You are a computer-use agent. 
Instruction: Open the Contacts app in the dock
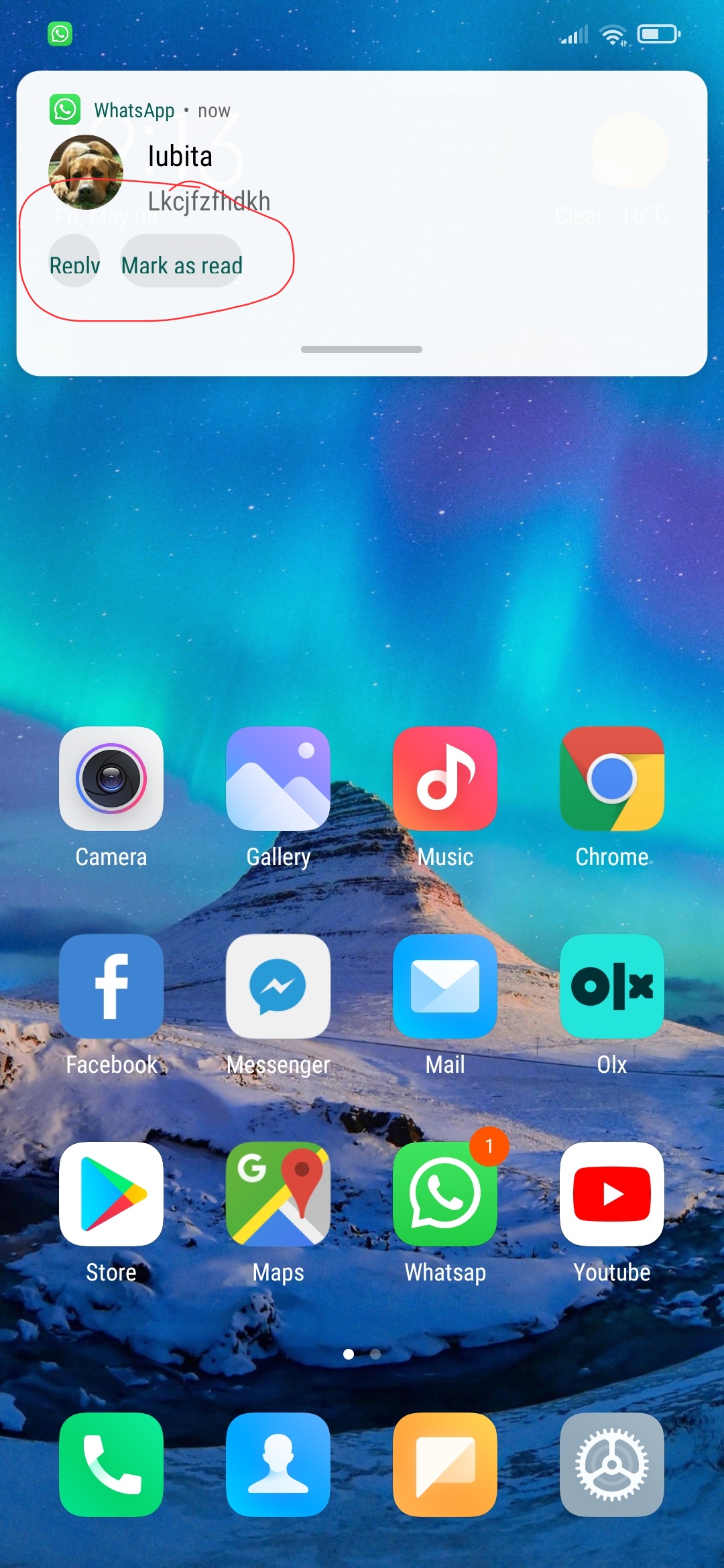pyautogui.click(x=278, y=1465)
